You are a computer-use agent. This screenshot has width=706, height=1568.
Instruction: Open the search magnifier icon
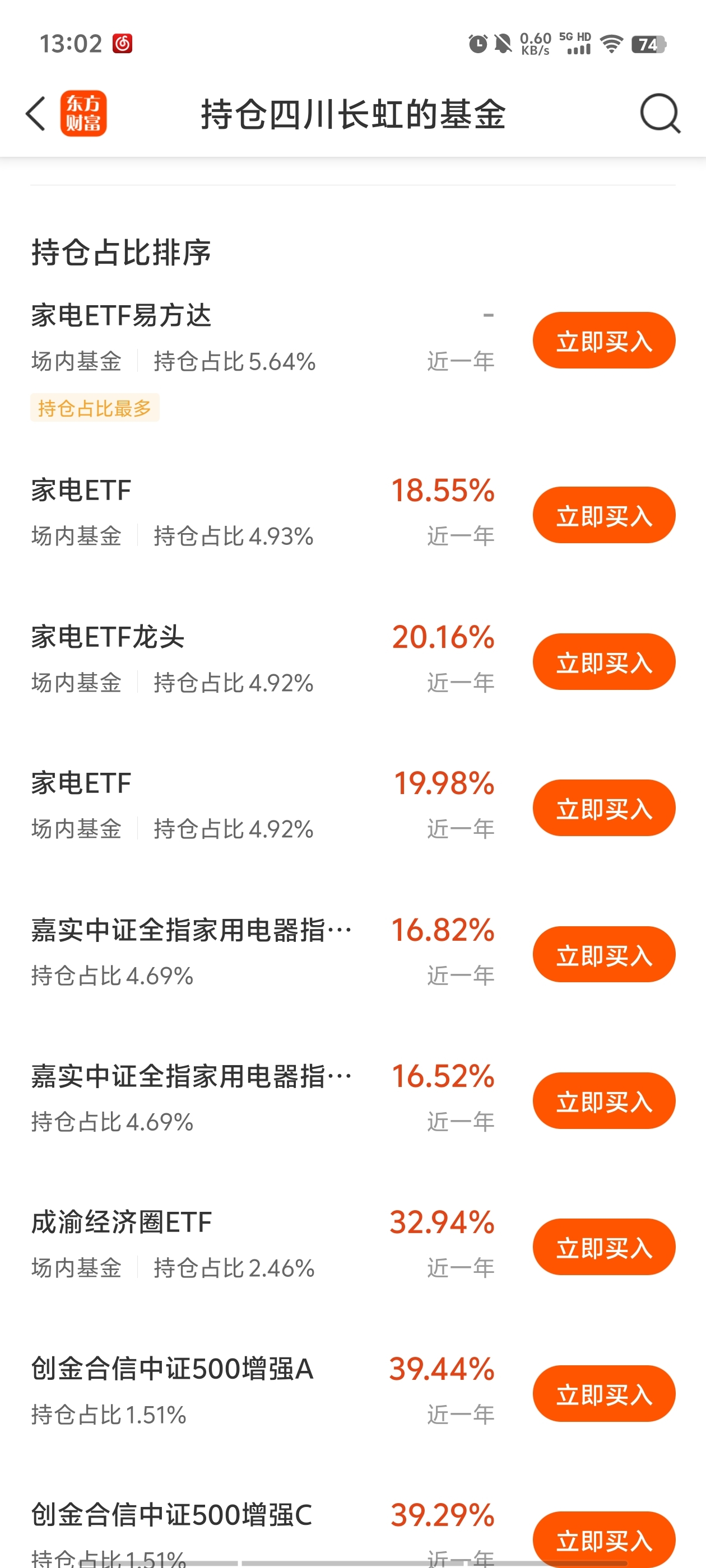659,114
